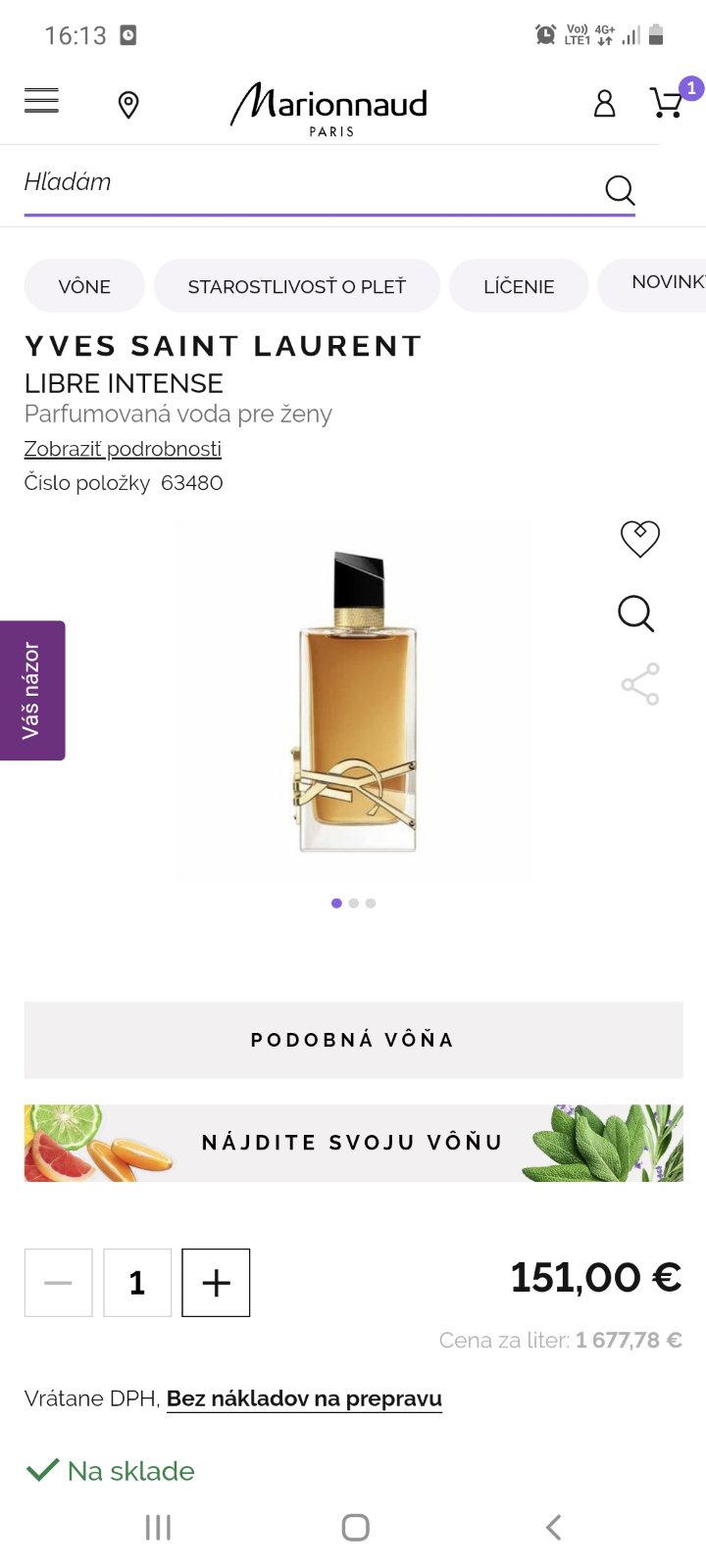Share this perfume product
The height and width of the screenshot is (1568, 706).
coord(639,684)
